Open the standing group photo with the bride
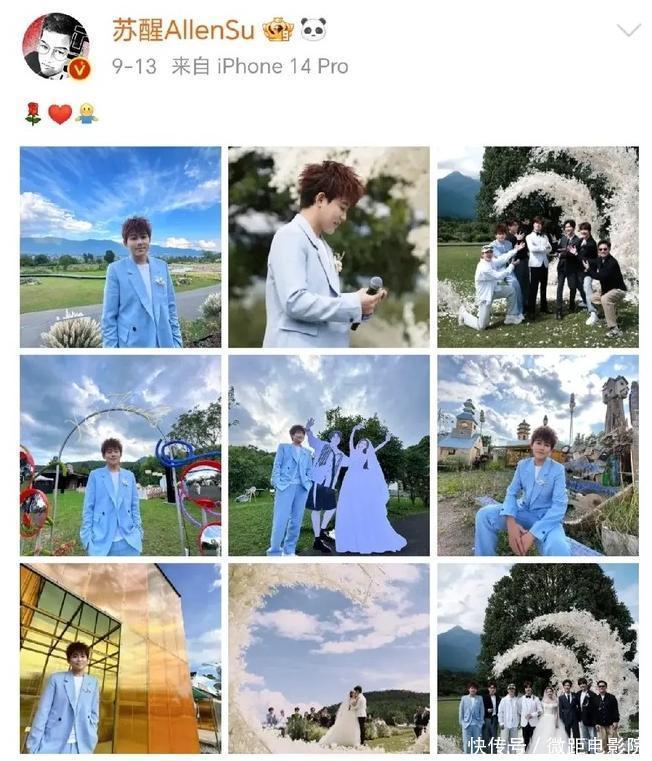 (537, 658)
